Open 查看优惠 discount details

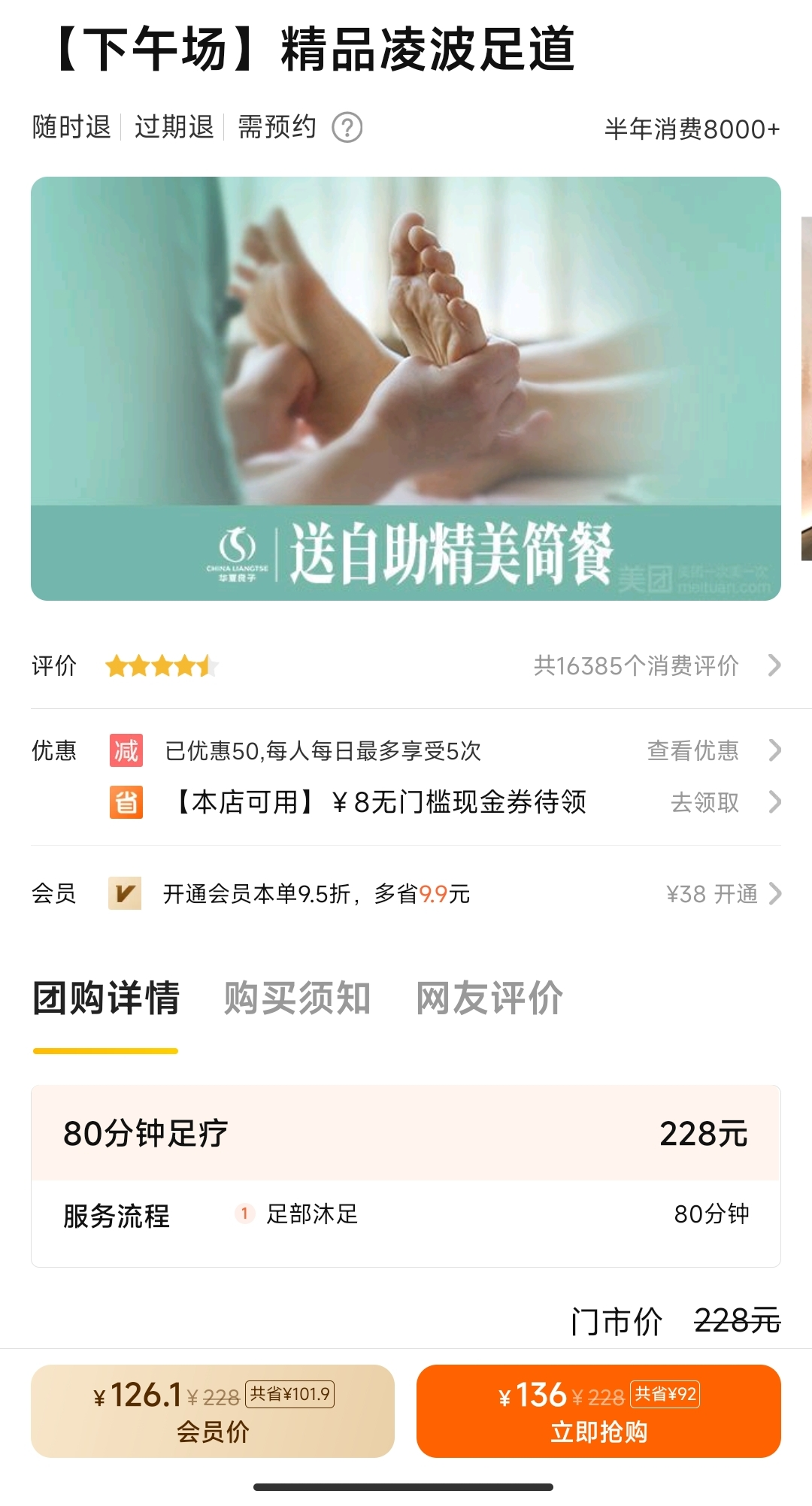714,750
